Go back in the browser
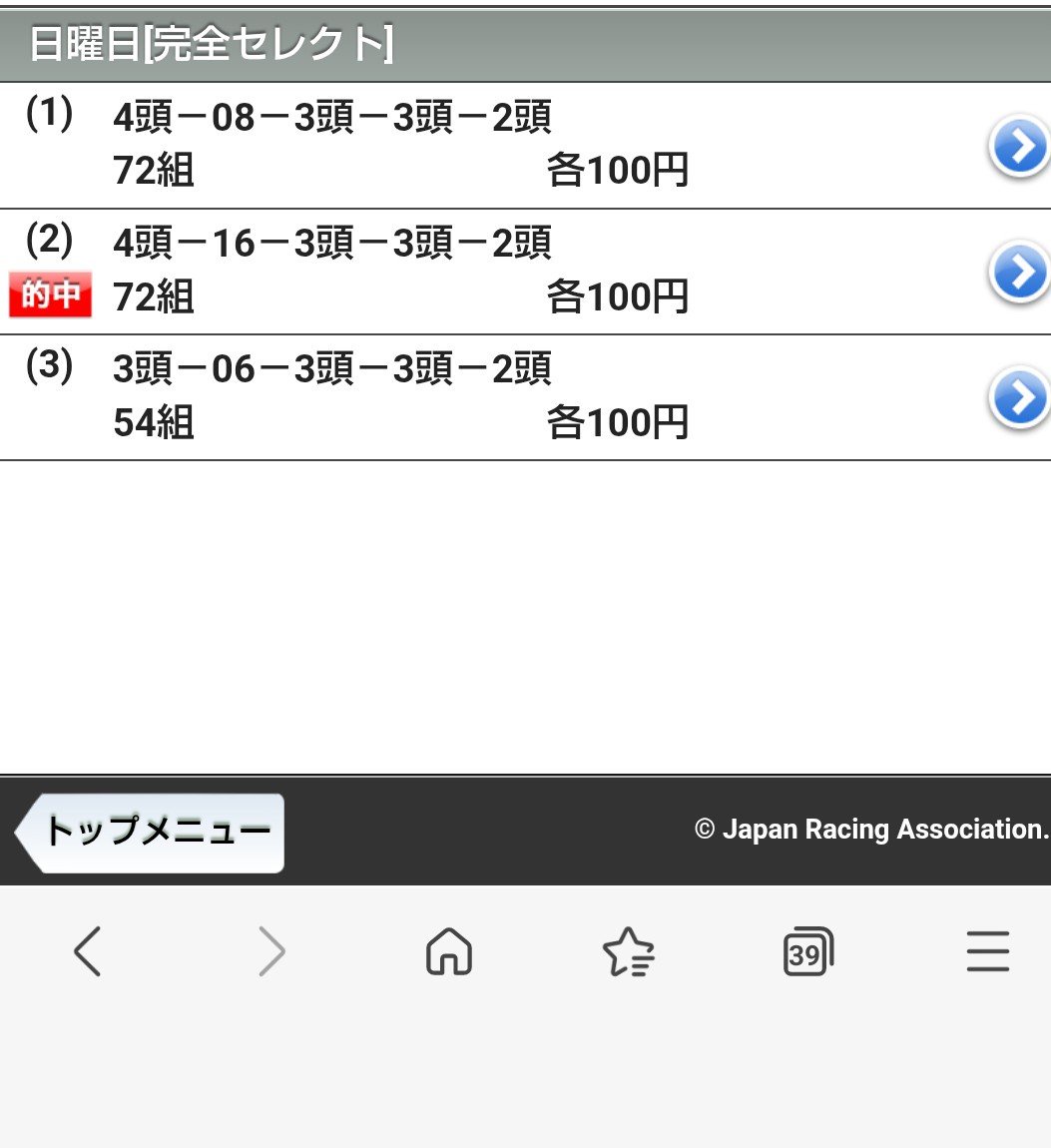The height and width of the screenshot is (1148, 1051). pos(88,951)
